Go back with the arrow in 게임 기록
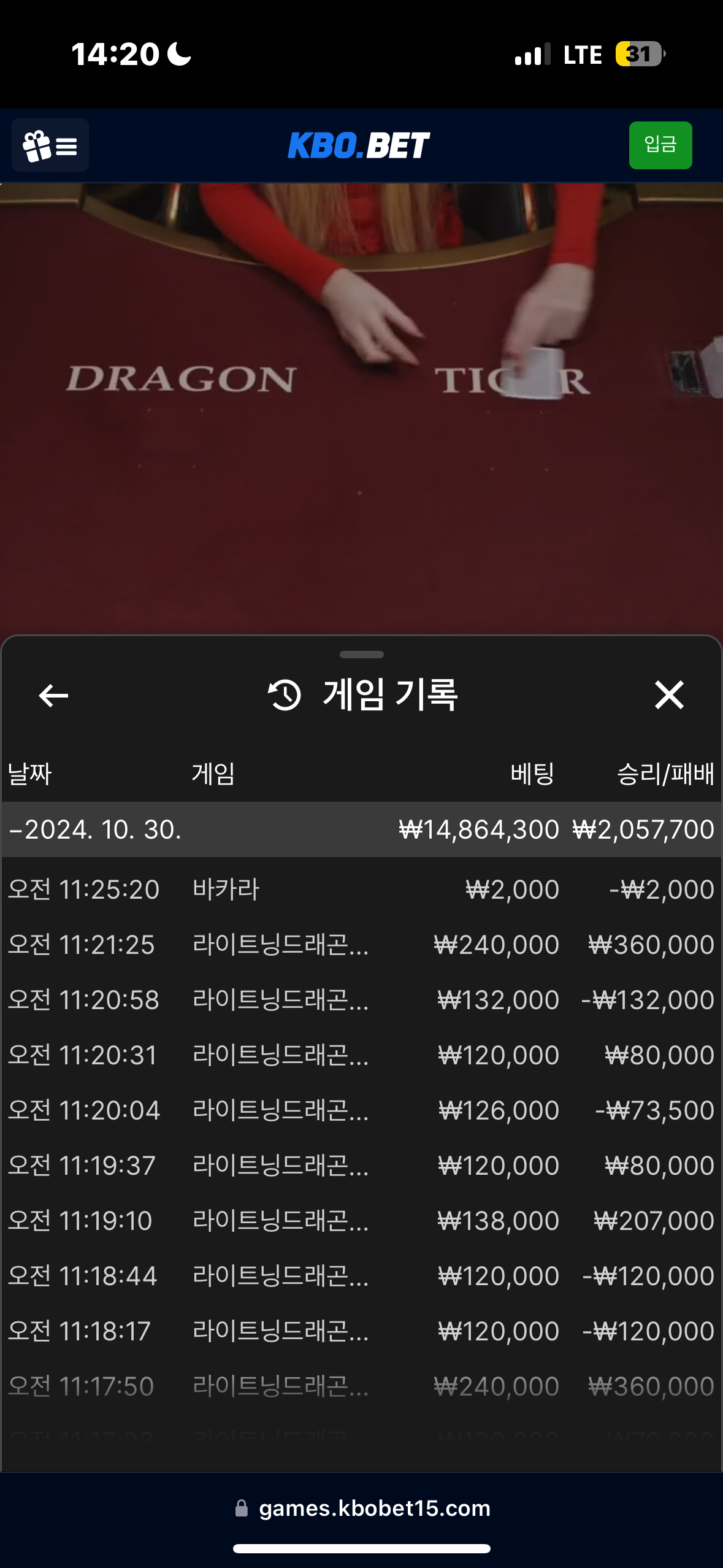Viewport: 723px width, 1568px height. tap(53, 695)
